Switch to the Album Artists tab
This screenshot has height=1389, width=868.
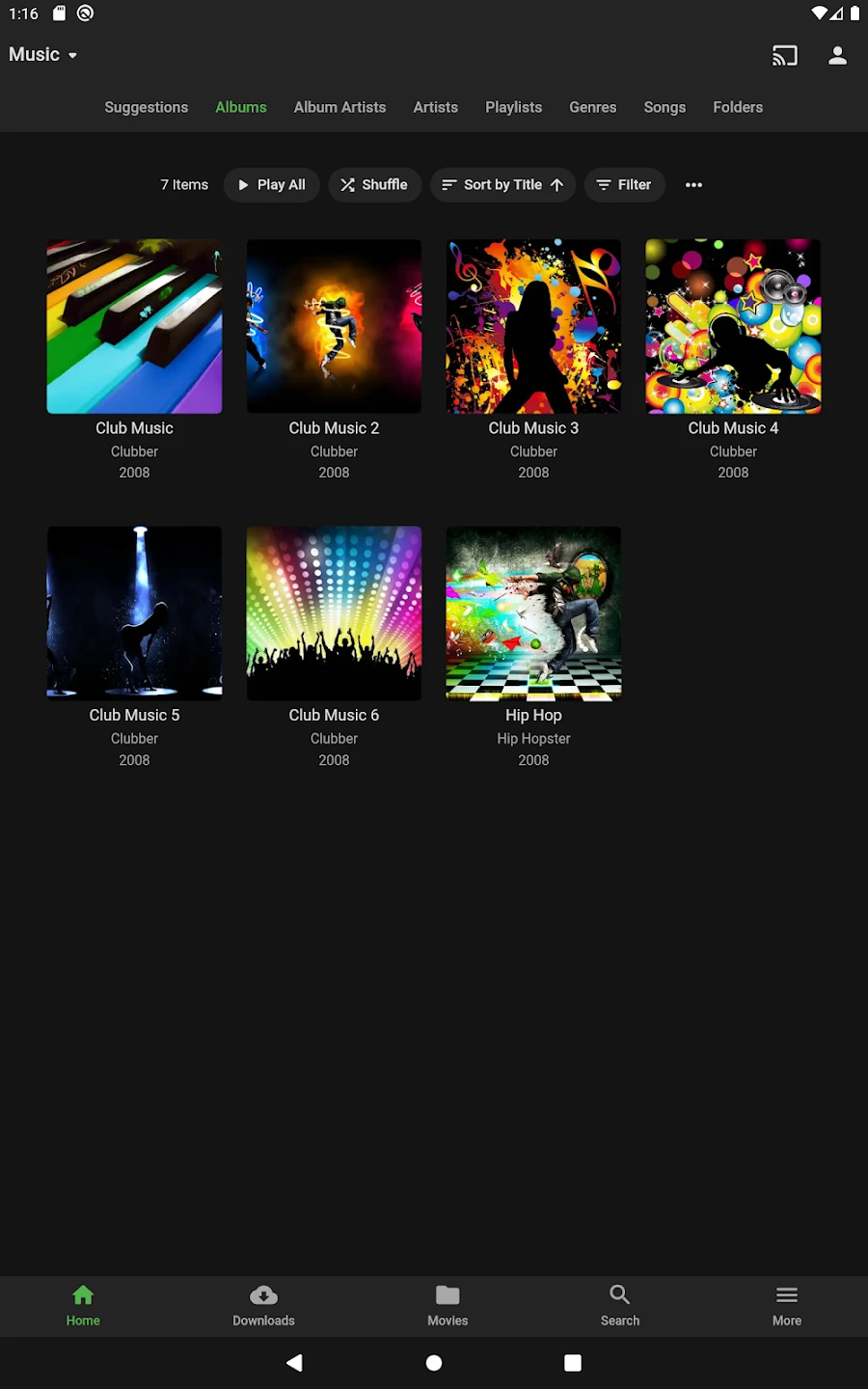pos(339,107)
